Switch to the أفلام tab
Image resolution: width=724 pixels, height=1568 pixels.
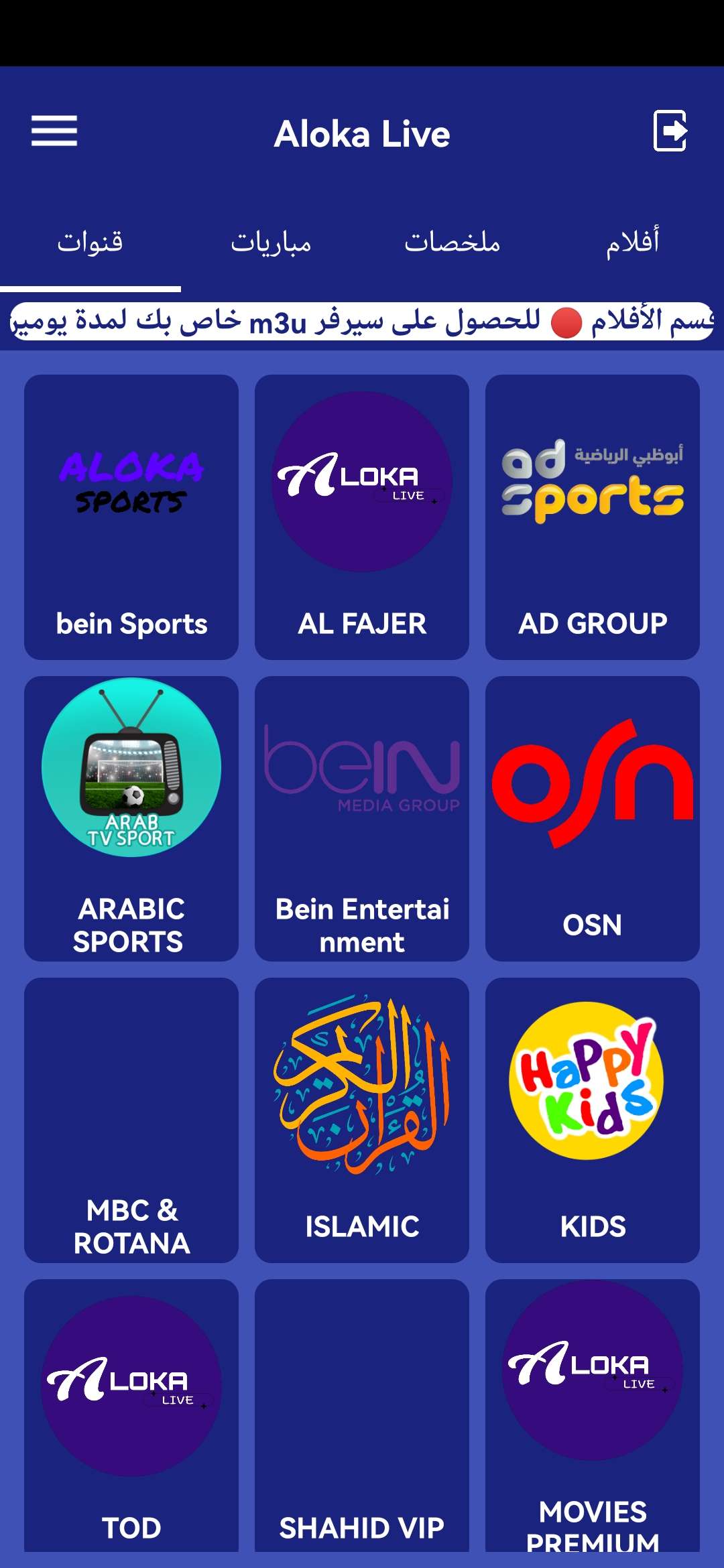633,243
